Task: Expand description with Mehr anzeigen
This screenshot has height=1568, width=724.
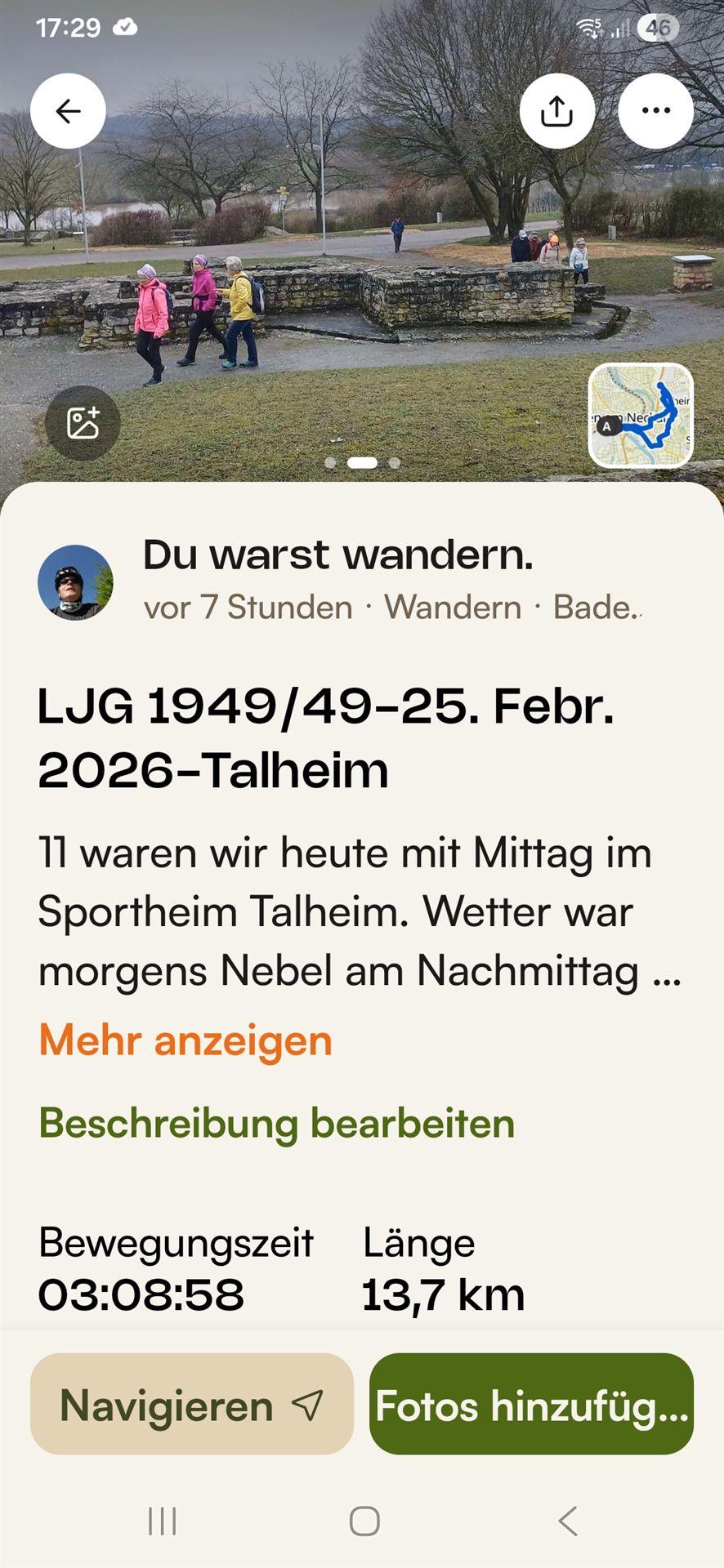Action: 185,1040
